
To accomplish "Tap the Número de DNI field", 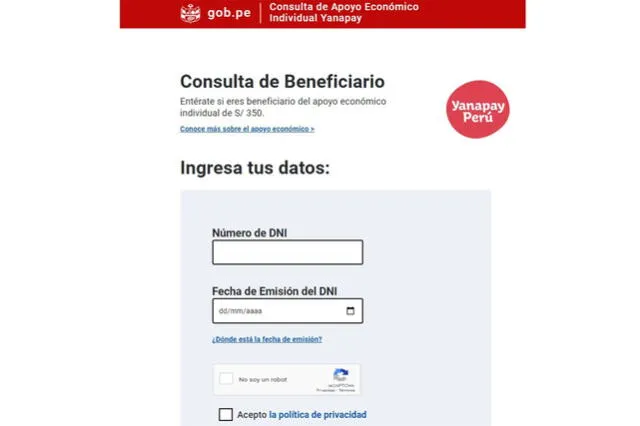I will [x=287, y=253].
